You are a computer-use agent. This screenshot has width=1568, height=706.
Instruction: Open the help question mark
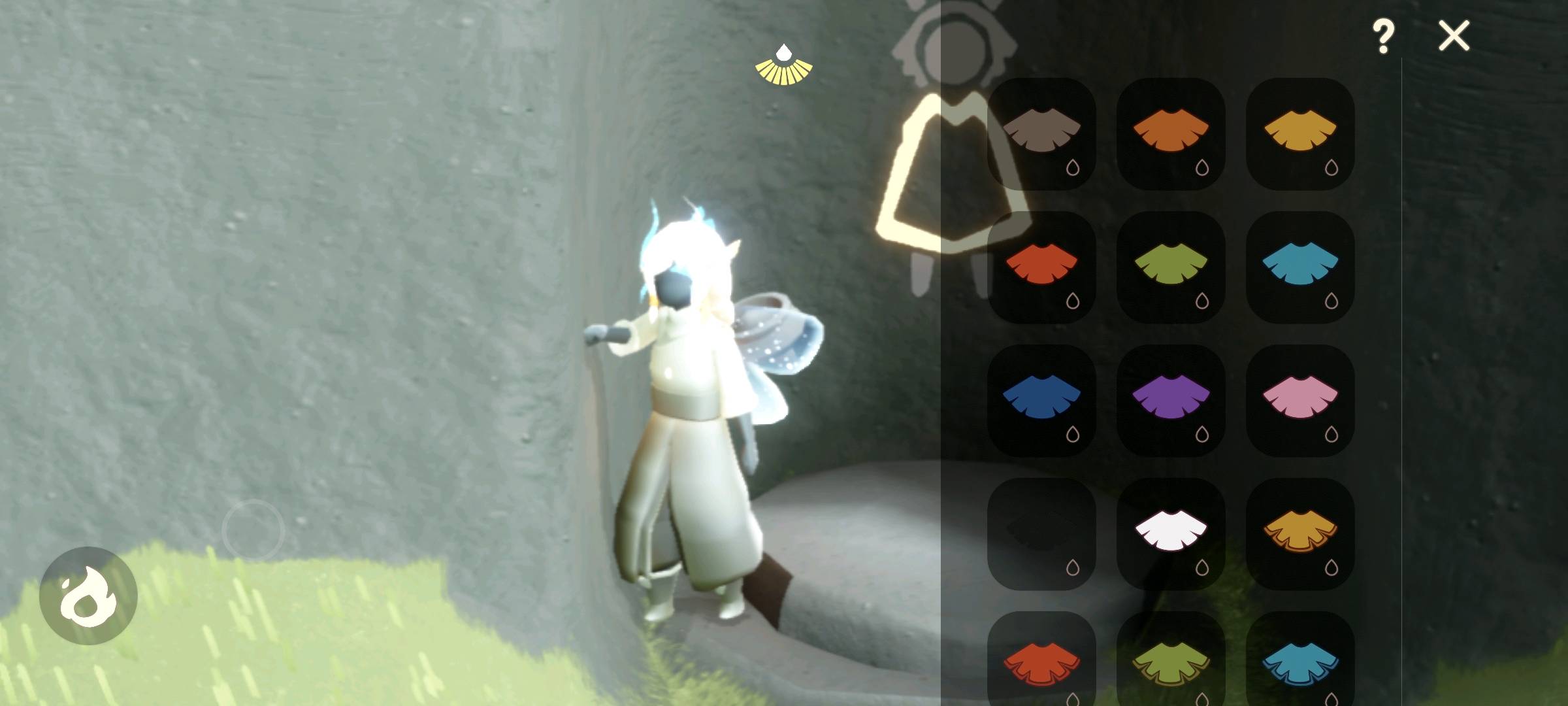coord(1382,37)
